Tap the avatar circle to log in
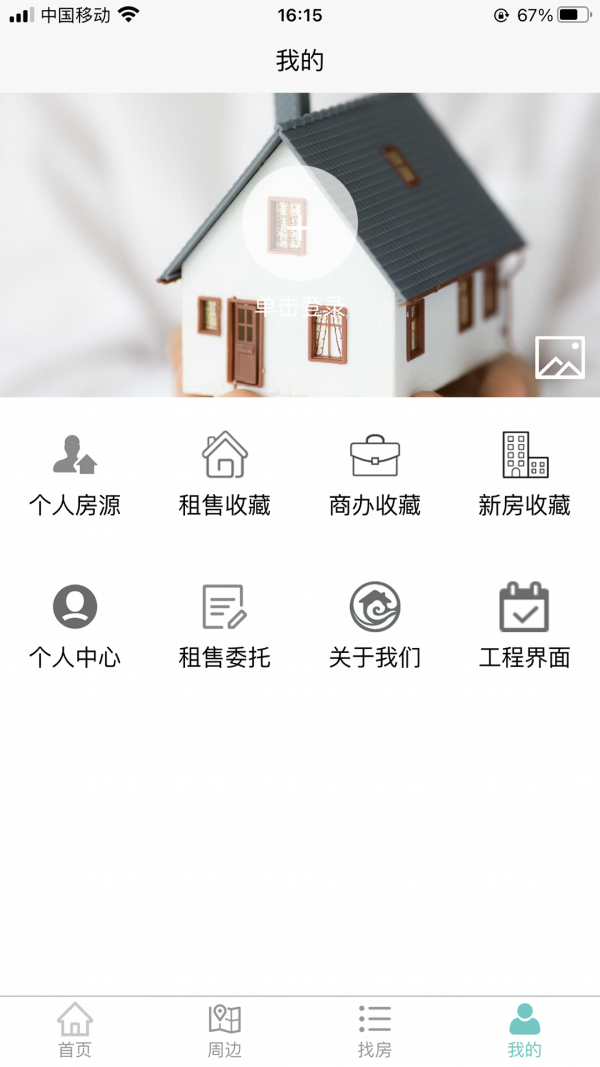The width and height of the screenshot is (600, 1067). 299,223
